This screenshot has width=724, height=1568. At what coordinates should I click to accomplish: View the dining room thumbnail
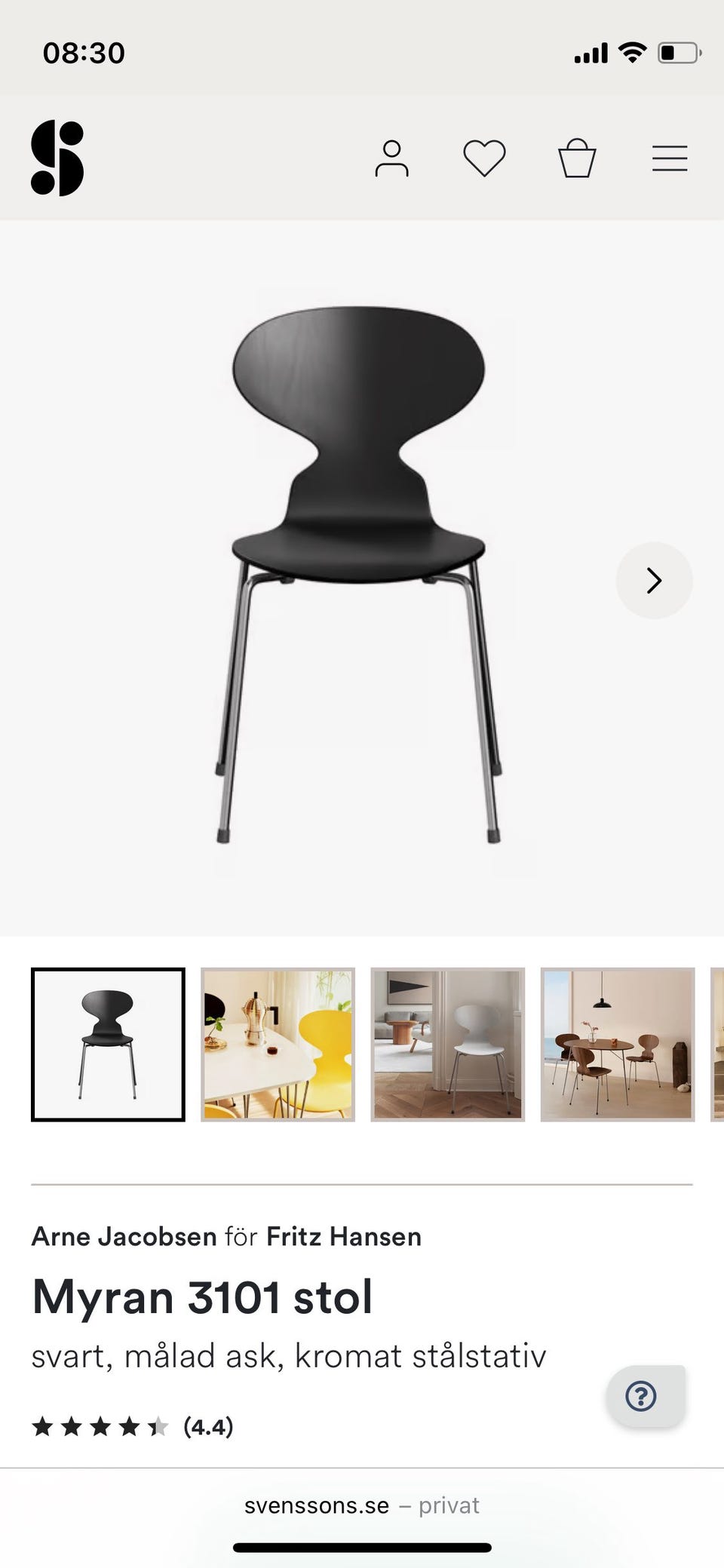[x=618, y=1044]
